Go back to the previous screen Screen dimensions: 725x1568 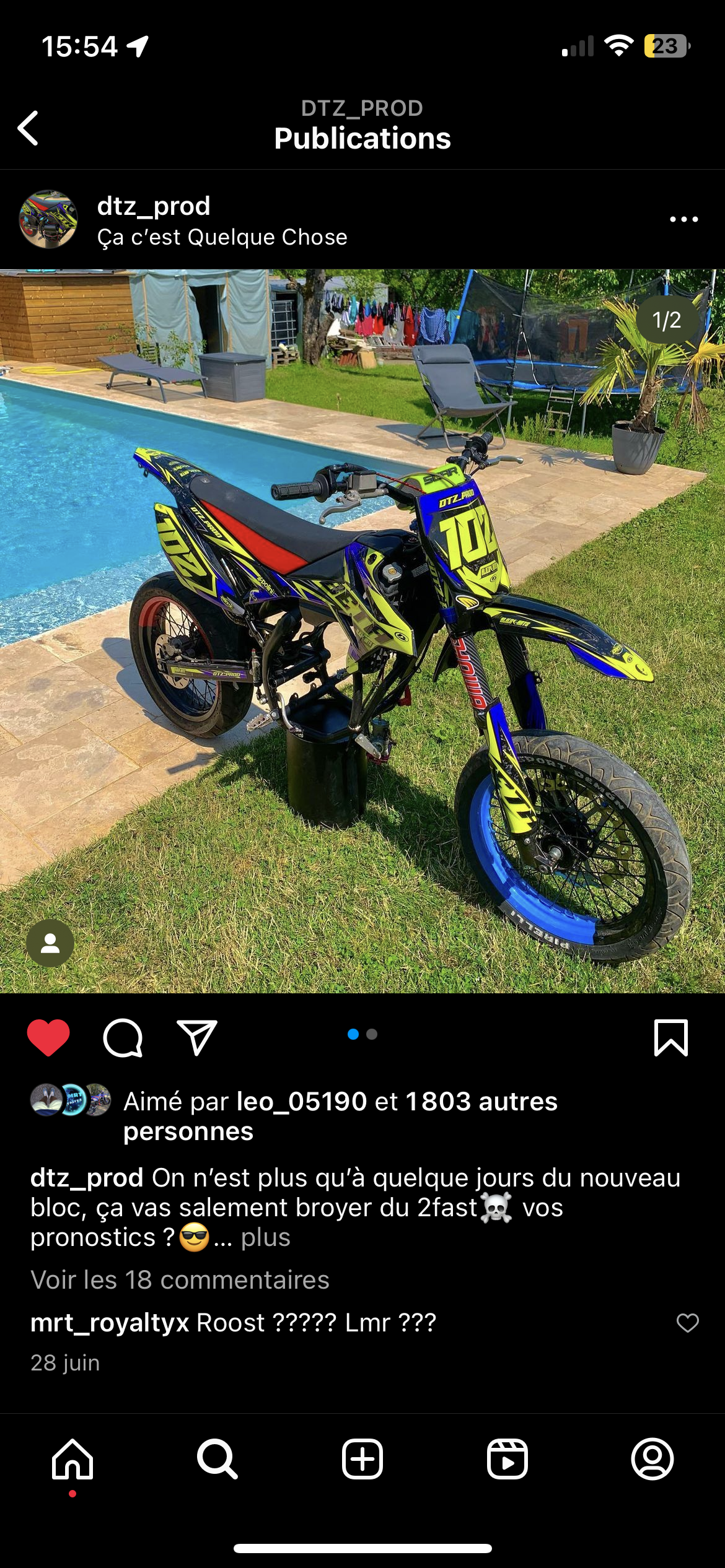29,128
